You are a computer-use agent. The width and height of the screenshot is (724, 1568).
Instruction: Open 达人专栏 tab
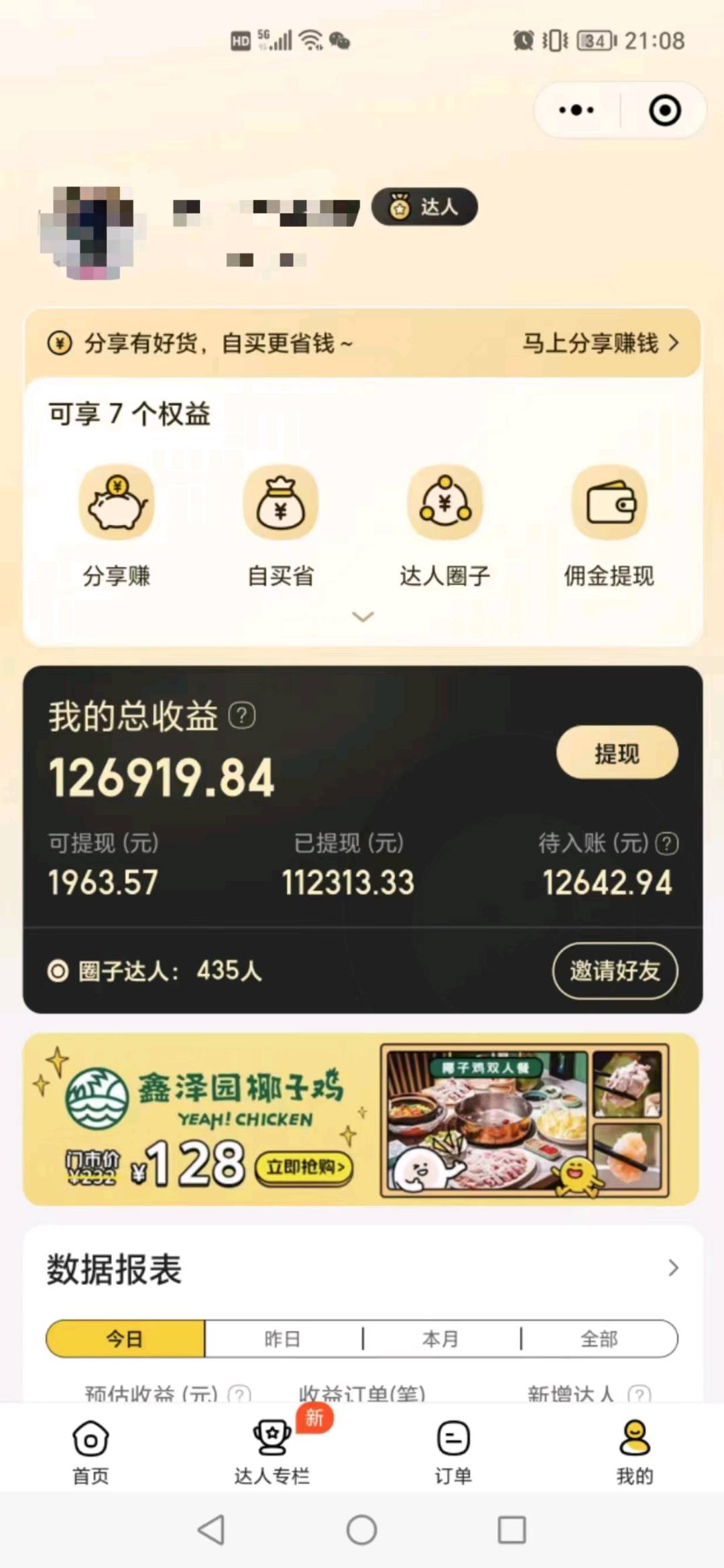pos(271,1451)
